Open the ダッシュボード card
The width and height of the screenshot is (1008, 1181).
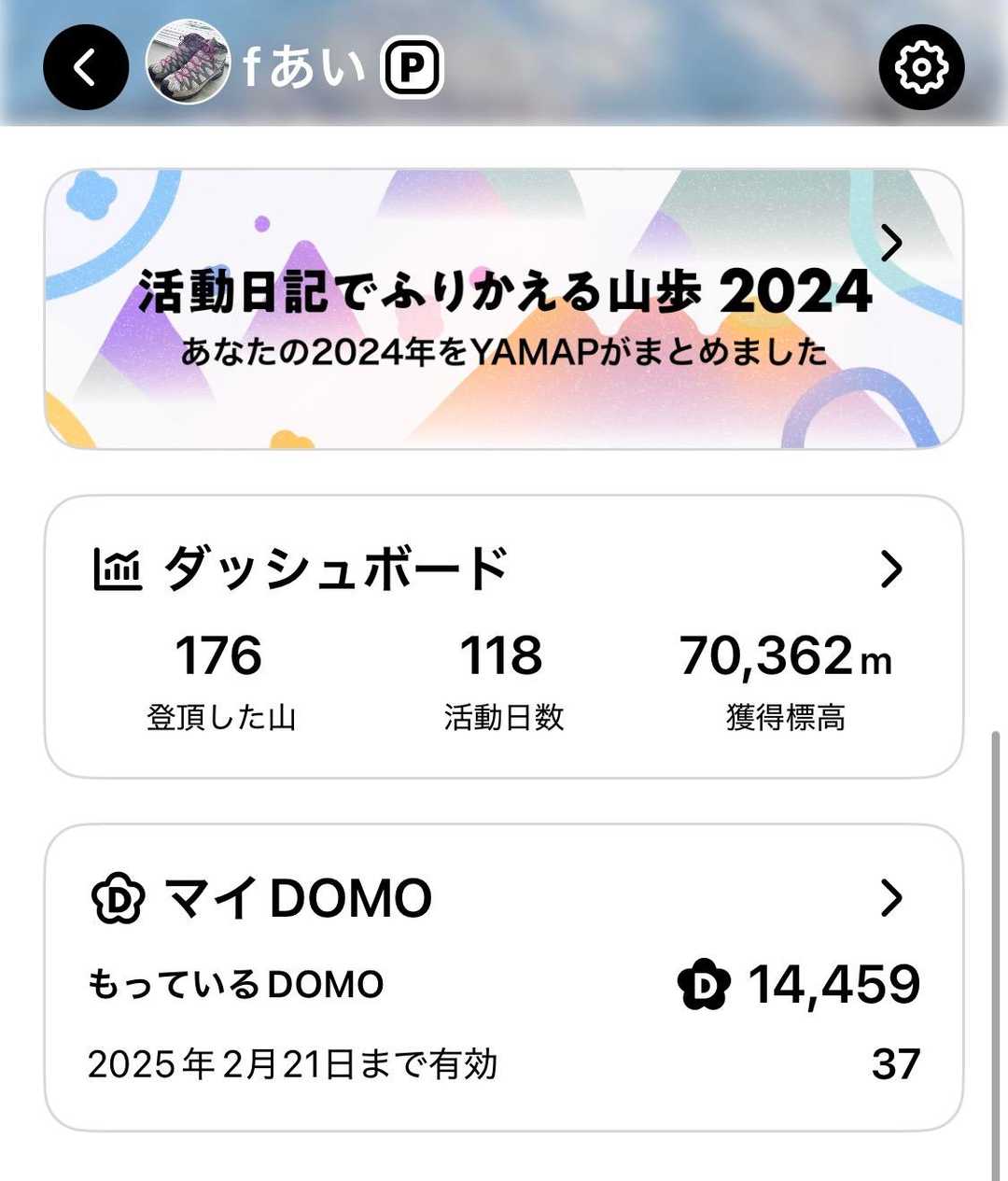(504, 636)
